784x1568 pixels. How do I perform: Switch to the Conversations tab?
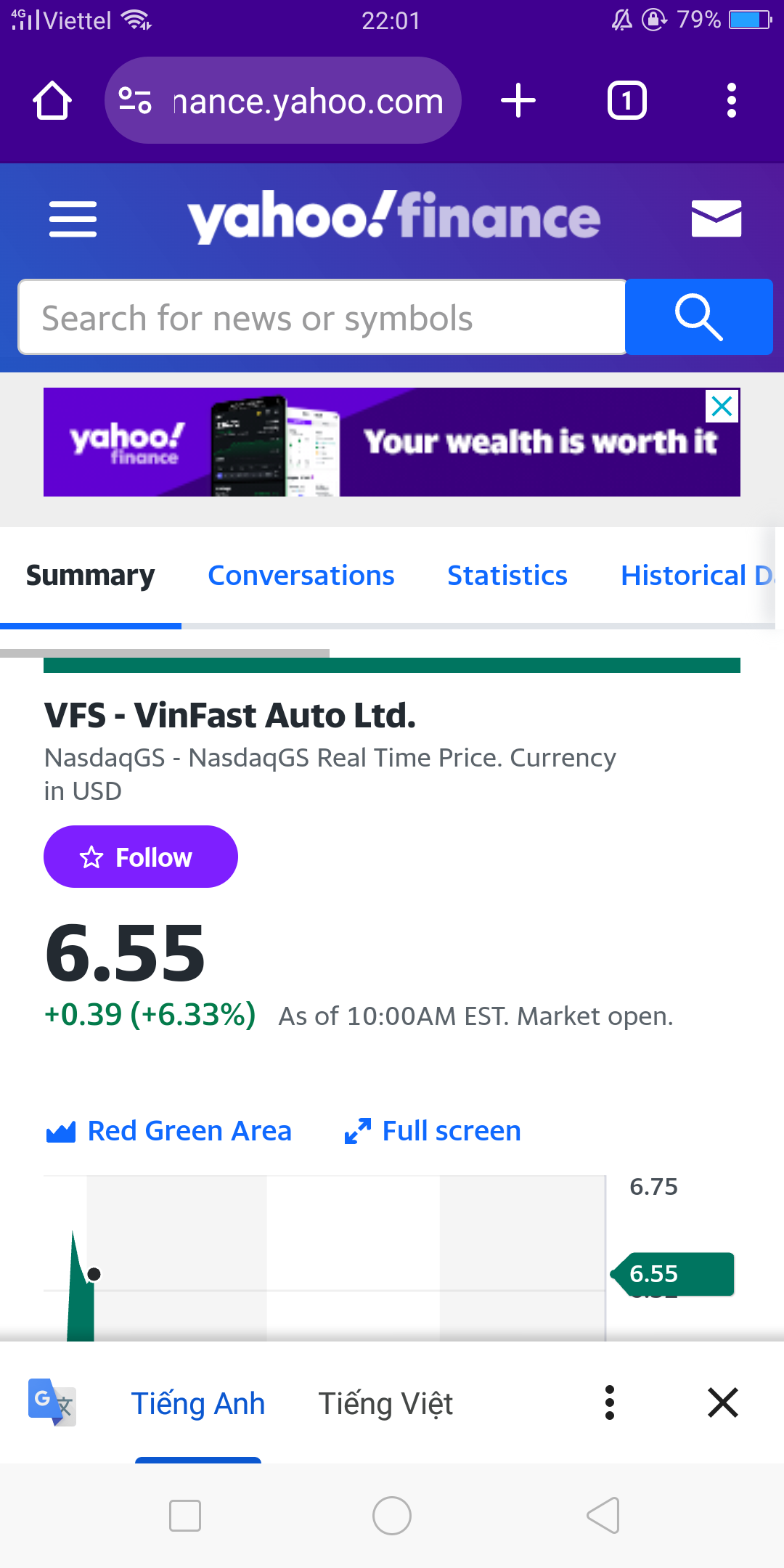click(301, 576)
